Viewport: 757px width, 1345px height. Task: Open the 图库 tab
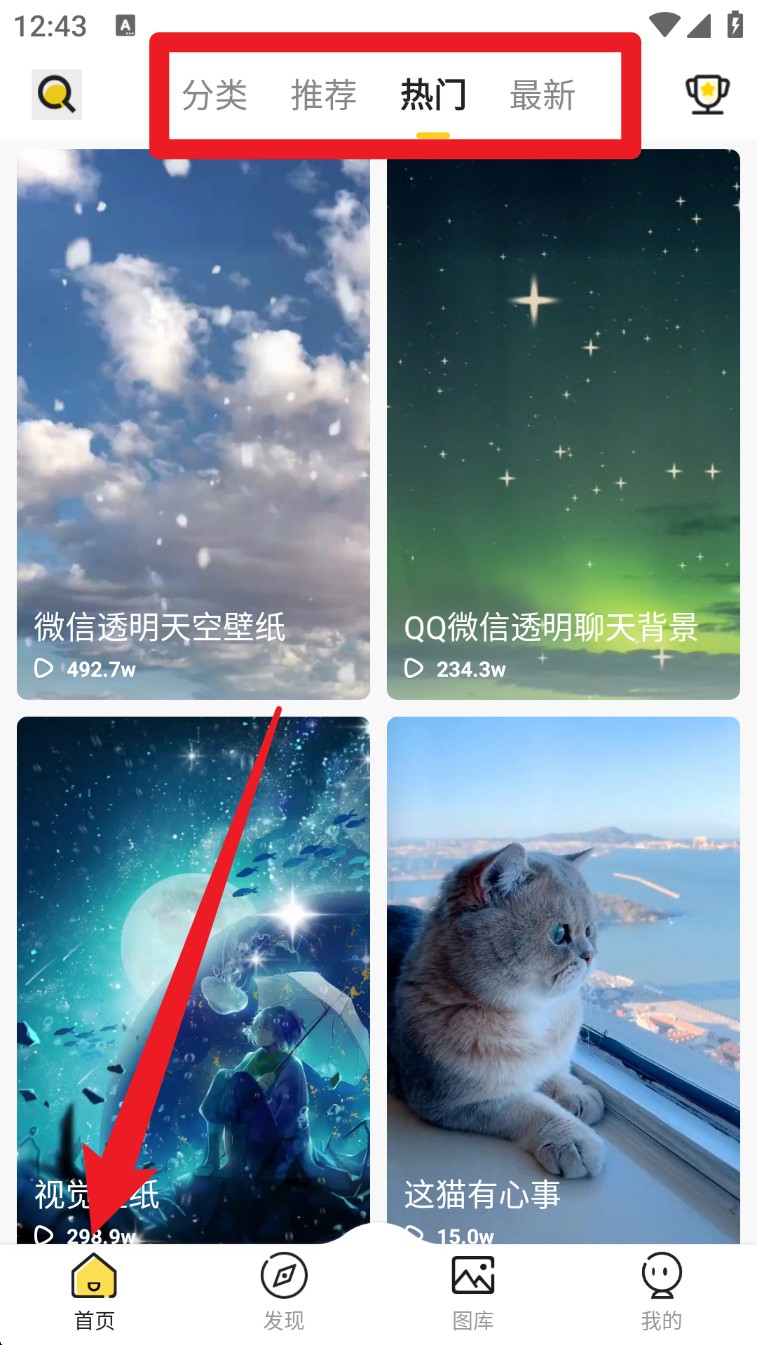473,1294
